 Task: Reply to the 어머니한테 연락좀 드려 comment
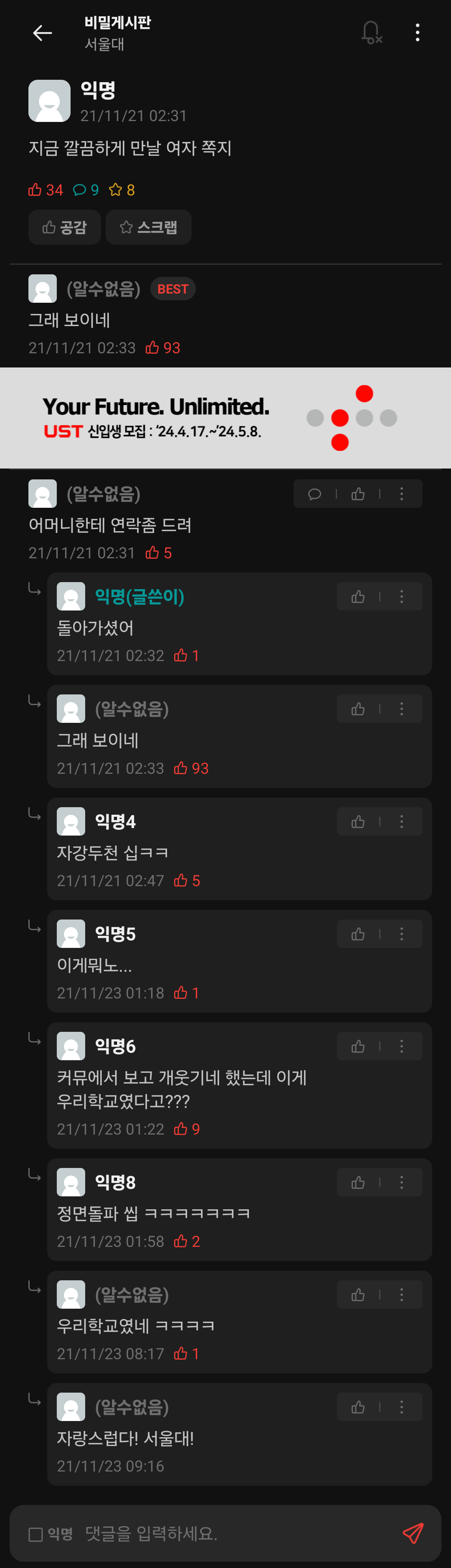(x=315, y=494)
